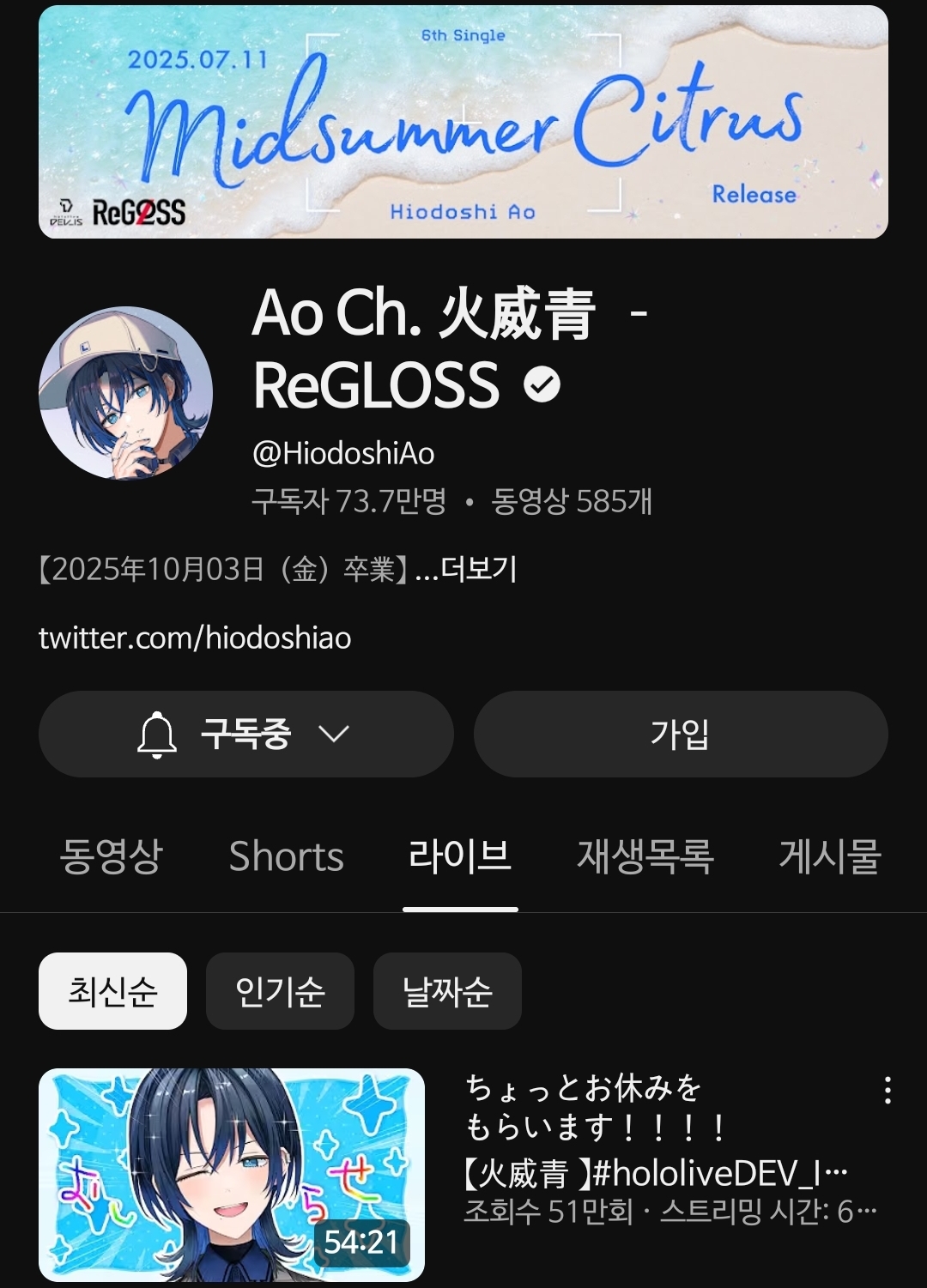Open the twitter.com/hiodoshiao link
Viewport: 927px width, 1288px height.
coord(195,638)
